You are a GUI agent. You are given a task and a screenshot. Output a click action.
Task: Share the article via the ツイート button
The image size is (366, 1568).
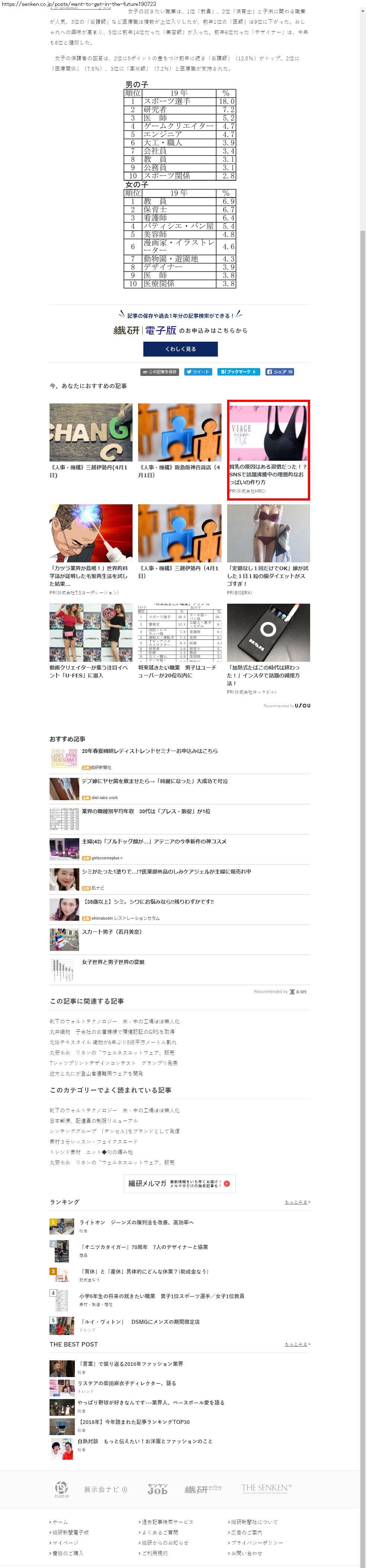tap(198, 371)
